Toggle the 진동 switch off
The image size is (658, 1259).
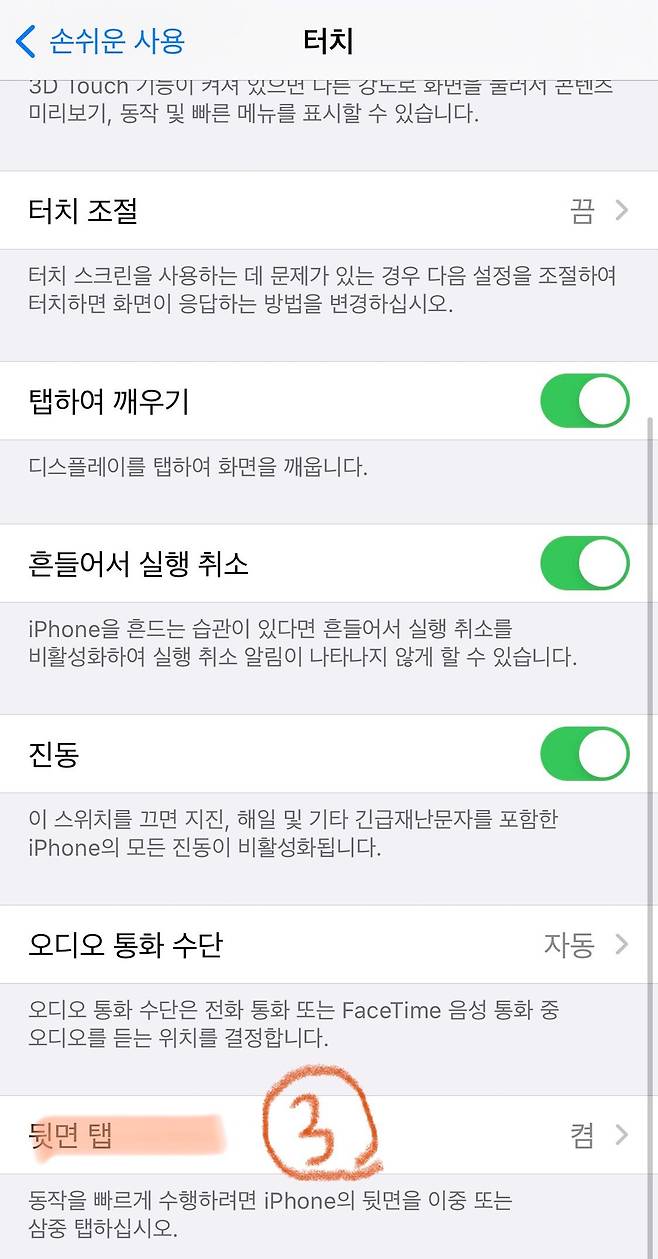pyautogui.click(x=584, y=754)
